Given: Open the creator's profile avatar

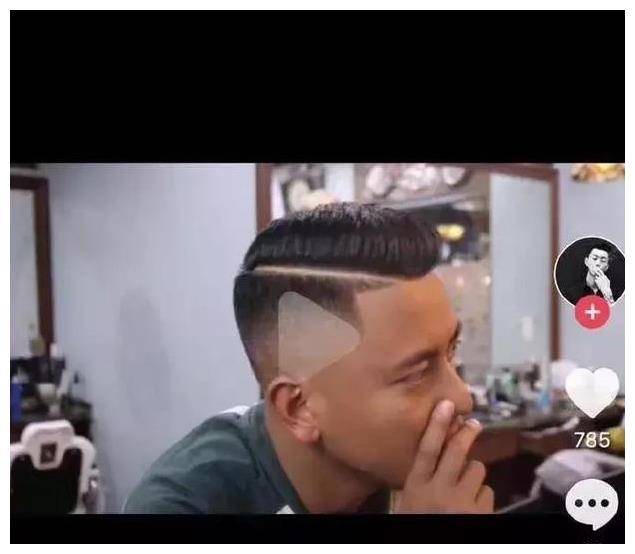Looking at the screenshot, I should (591, 270).
